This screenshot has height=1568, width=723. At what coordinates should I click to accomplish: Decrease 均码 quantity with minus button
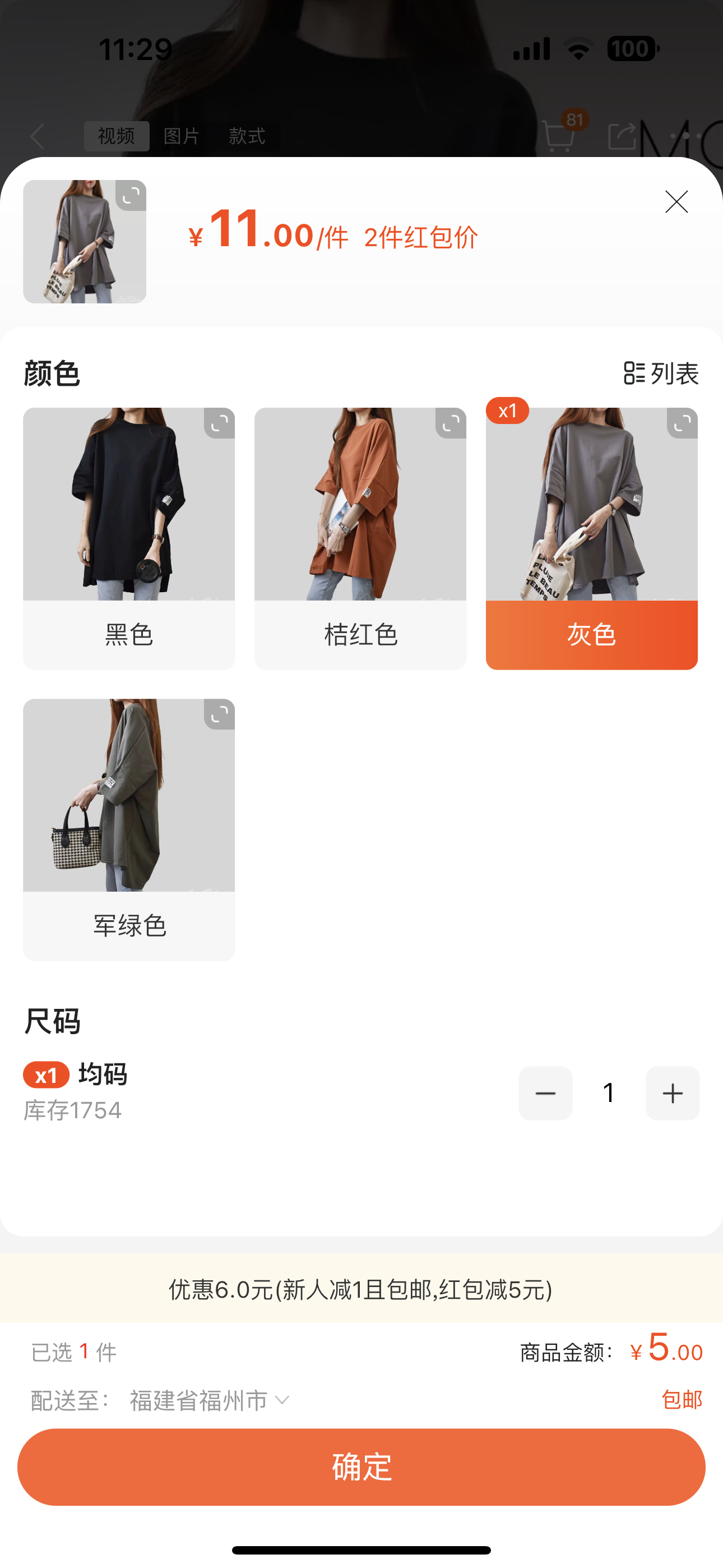point(545,1093)
